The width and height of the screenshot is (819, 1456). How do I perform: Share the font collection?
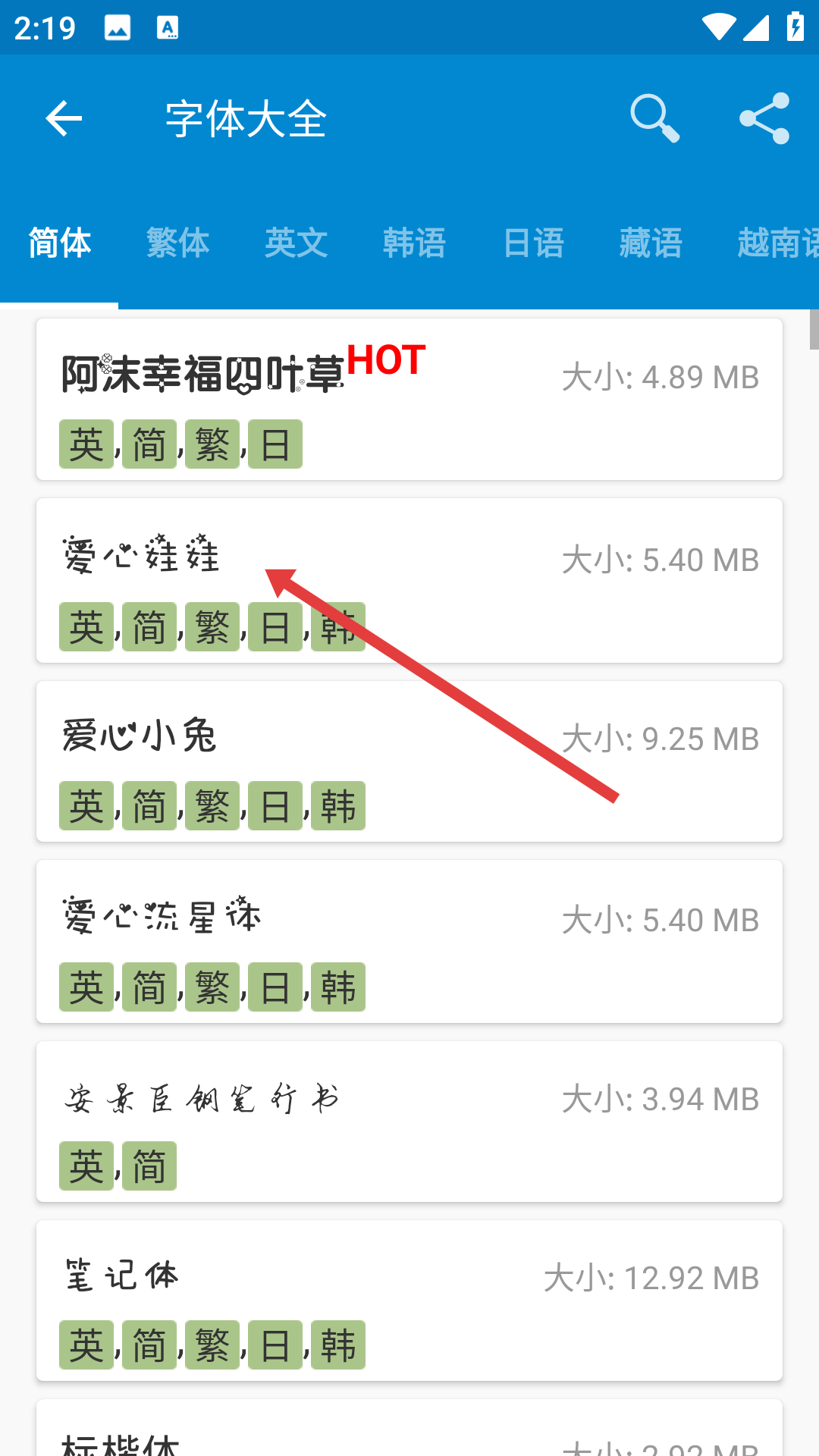pos(764,119)
